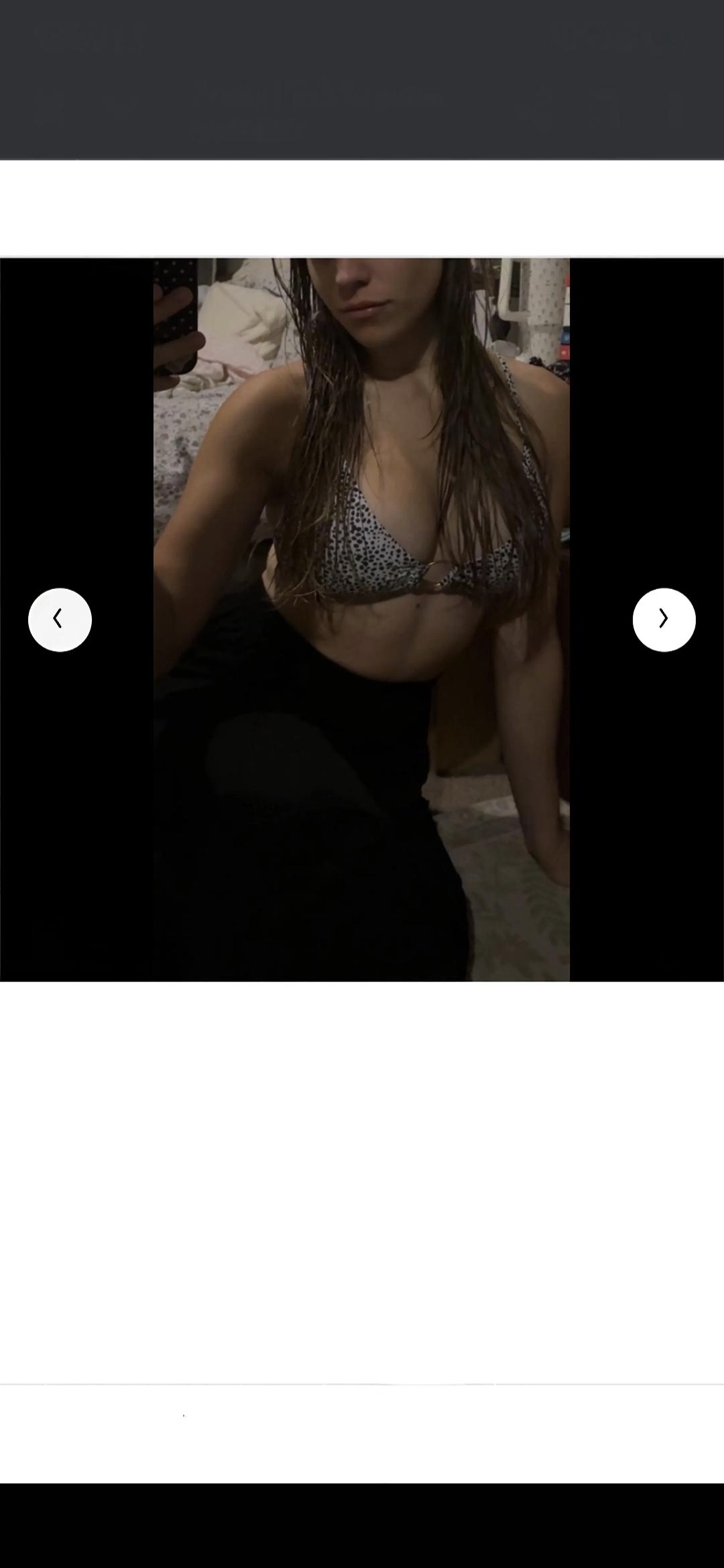Go to the next photo
Image resolution: width=724 pixels, height=1568 pixels.
pos(664,620)
